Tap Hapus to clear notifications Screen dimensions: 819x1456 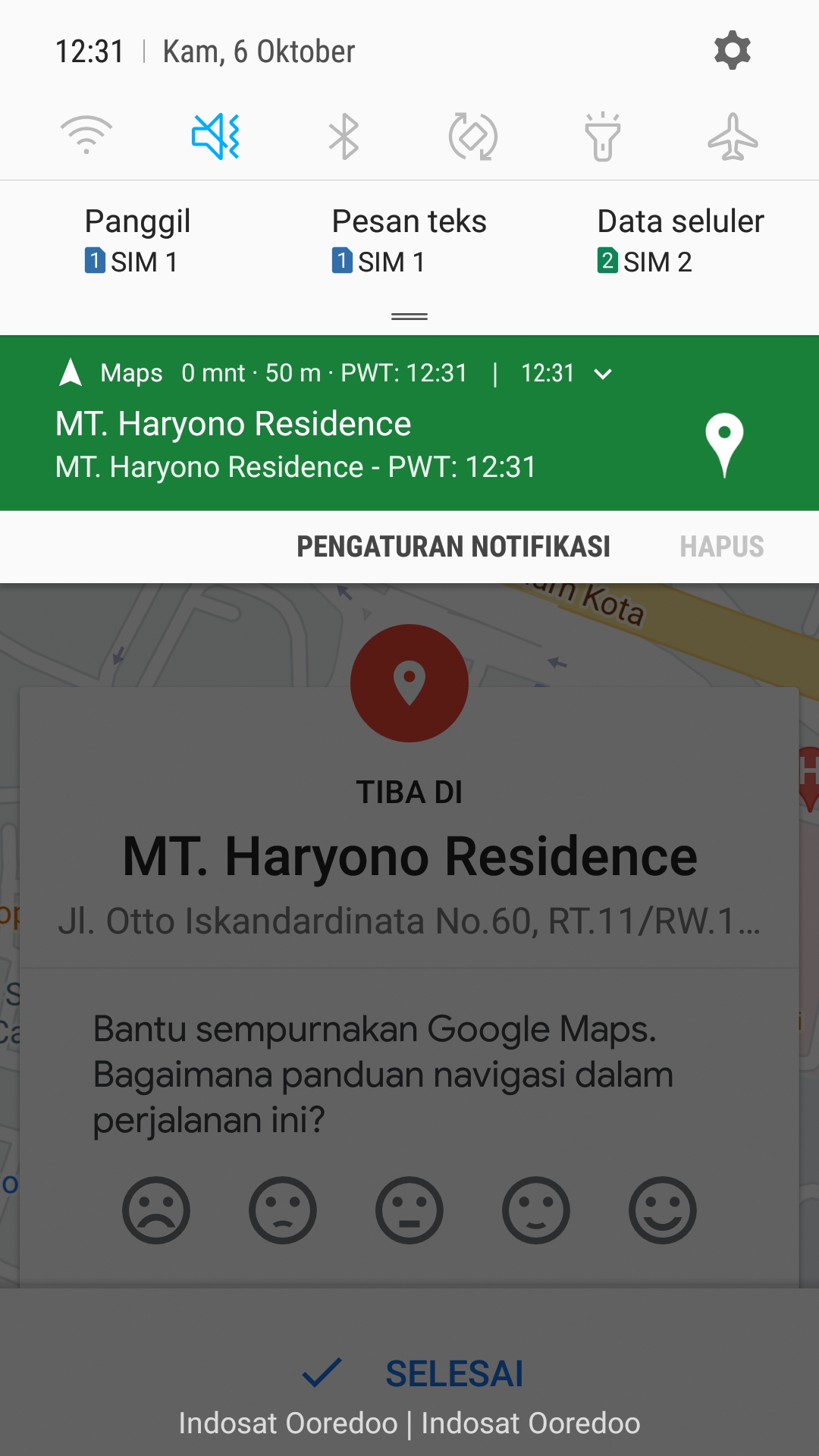[721, 547]
